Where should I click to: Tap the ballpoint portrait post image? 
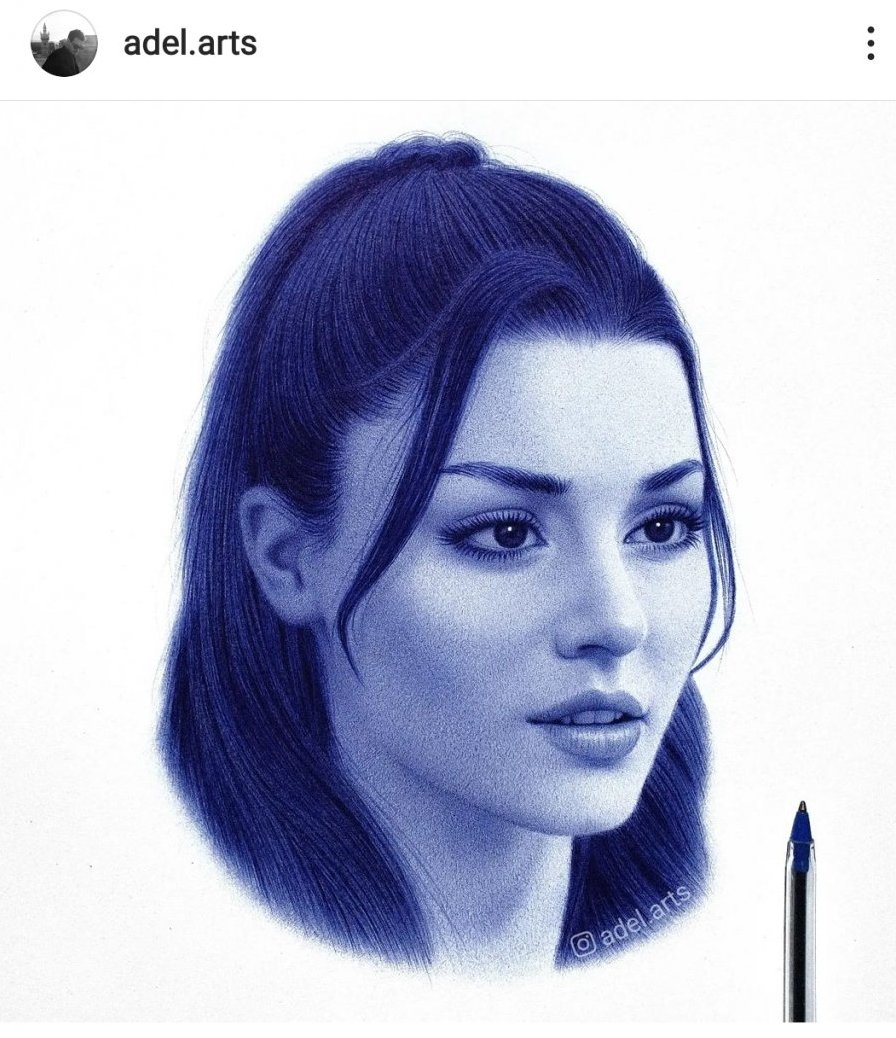click(x=448, y=560)
